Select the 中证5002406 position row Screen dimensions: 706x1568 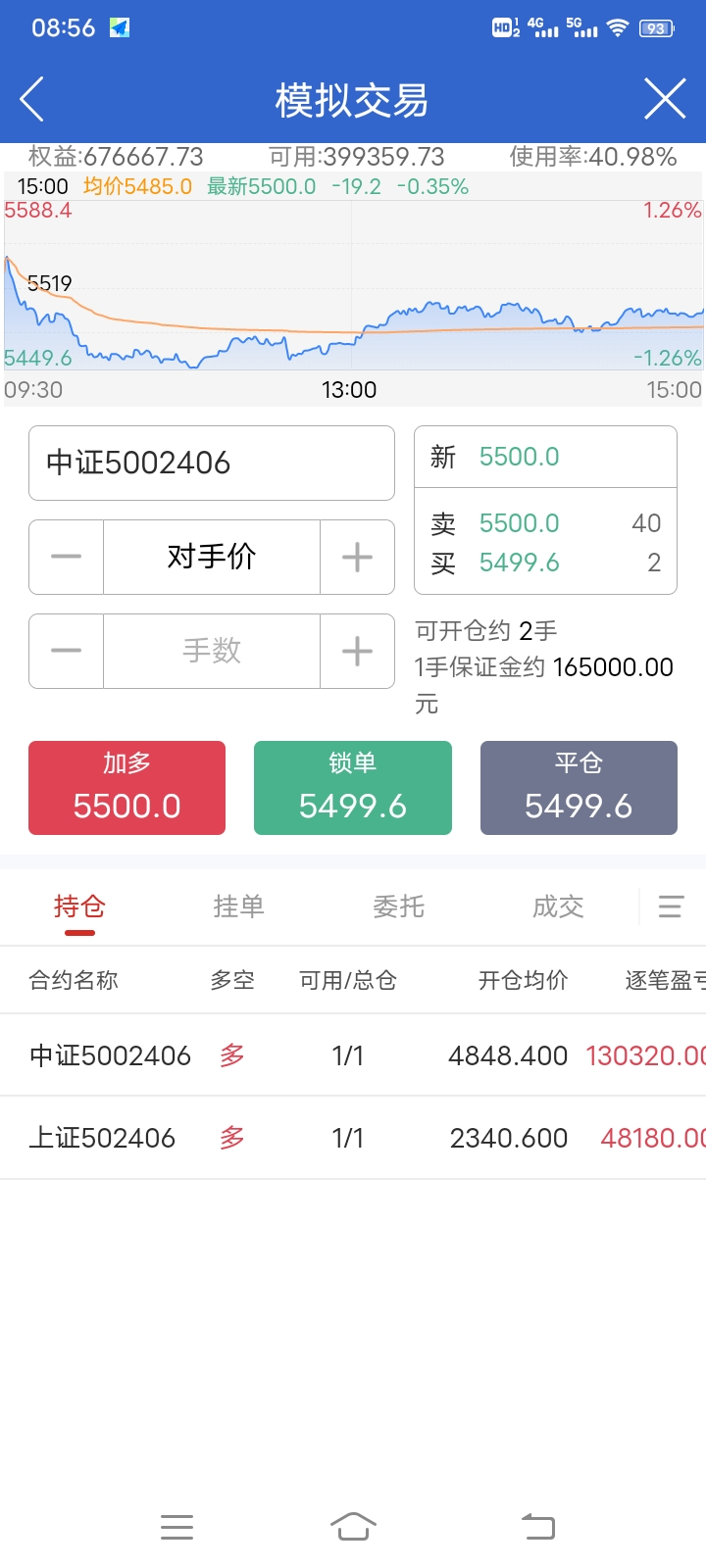(353, 1055)
